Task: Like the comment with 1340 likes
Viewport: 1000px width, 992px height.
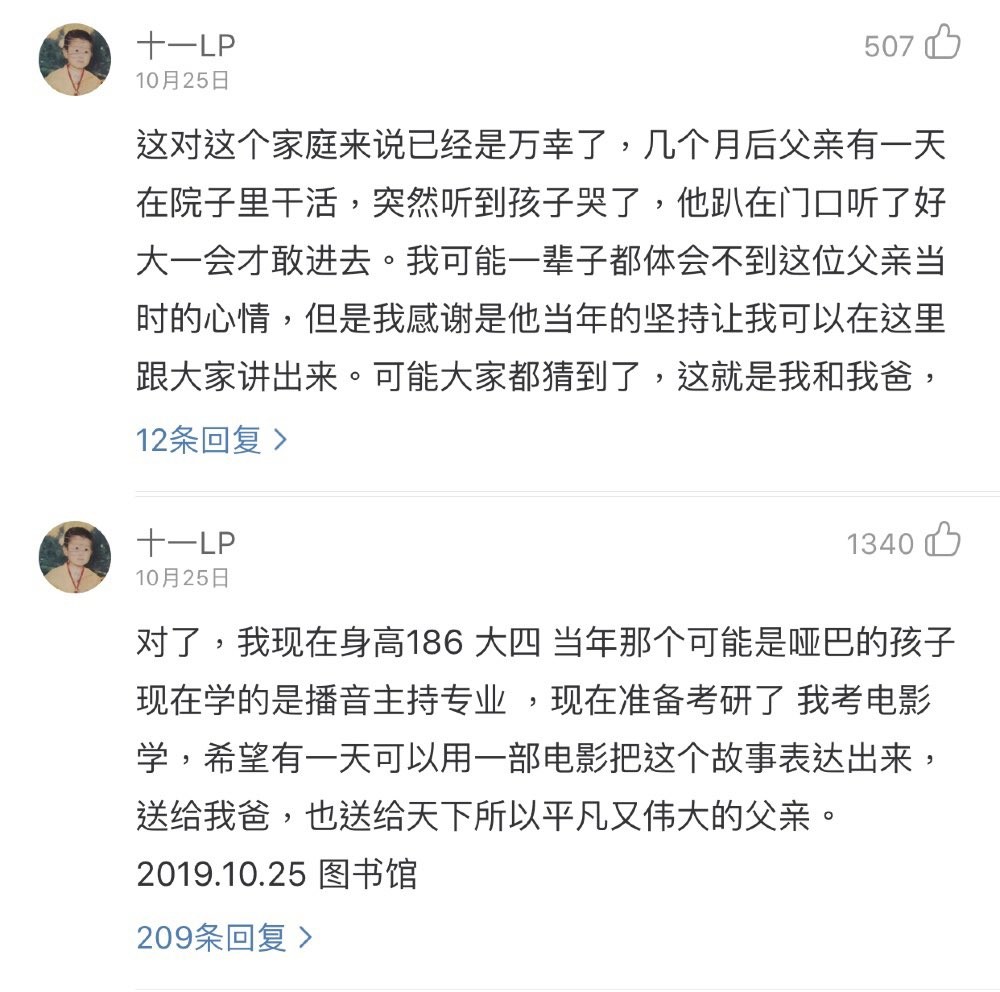Action: pyautogui.click(x=942, y=541)
